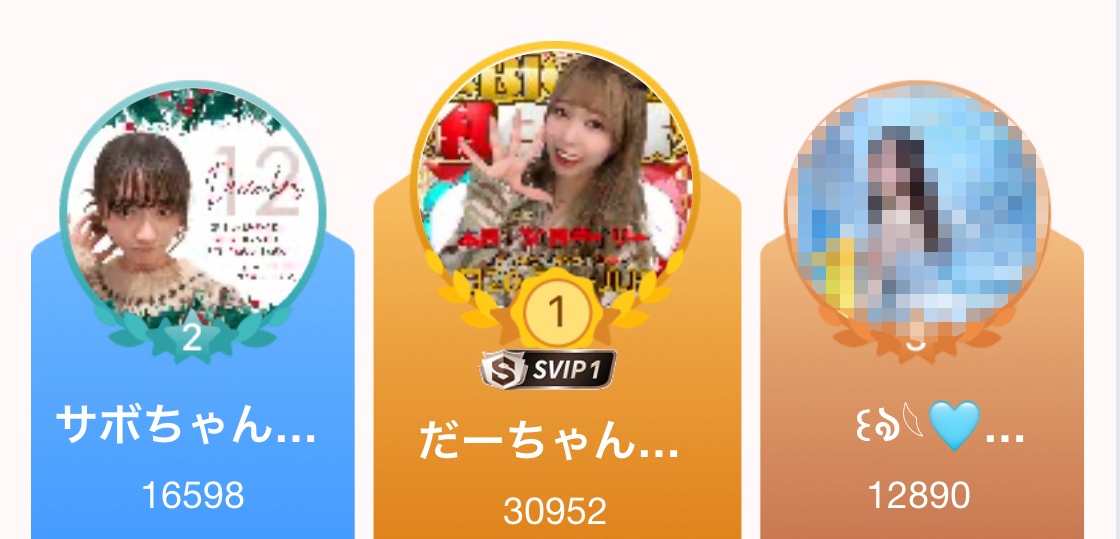The width and height of the screenshot is (1120, 539).
Task: Open first-place だーちゃん's profile avatar
Action: (x=556, y=170)
